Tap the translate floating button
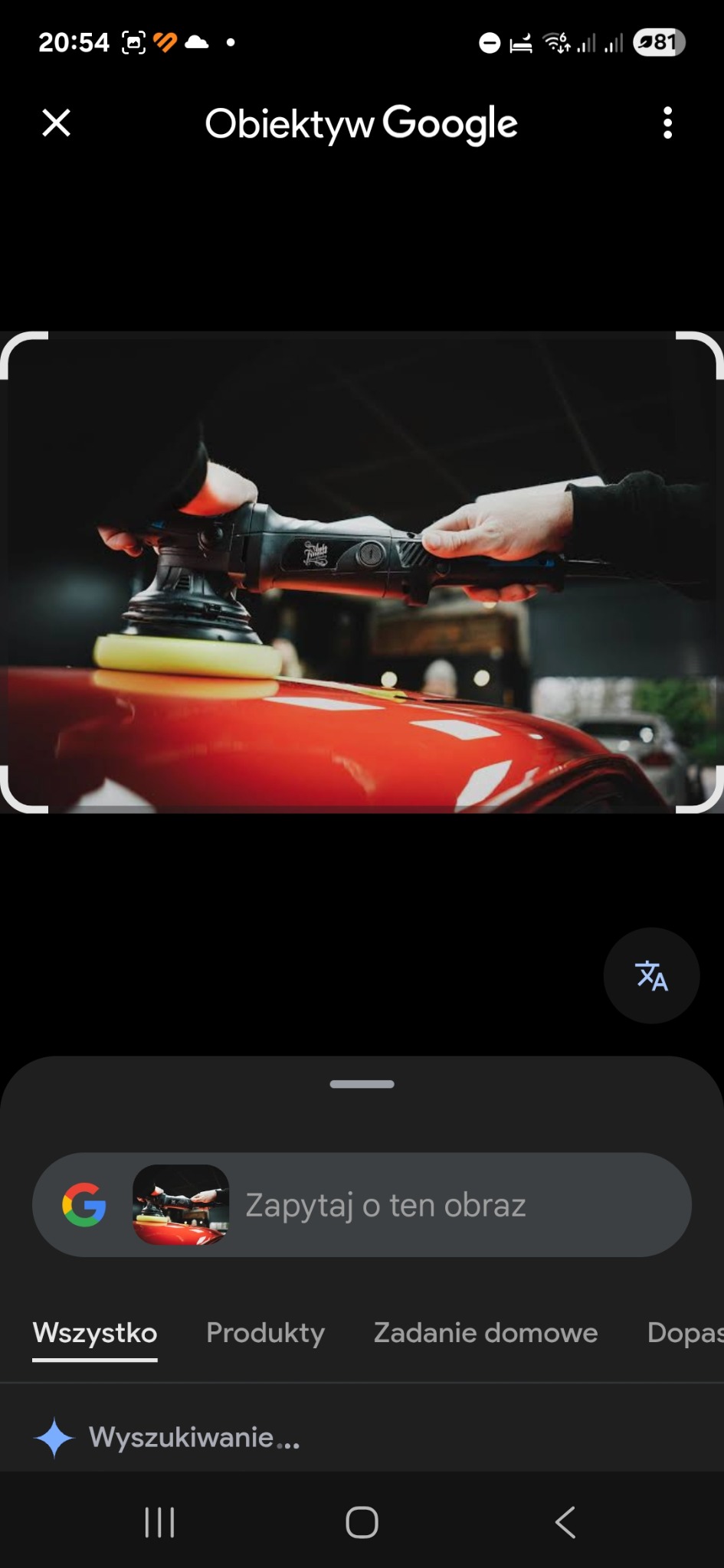The width and height of the screenshot is (724, 1568). [x=651, y=975]
